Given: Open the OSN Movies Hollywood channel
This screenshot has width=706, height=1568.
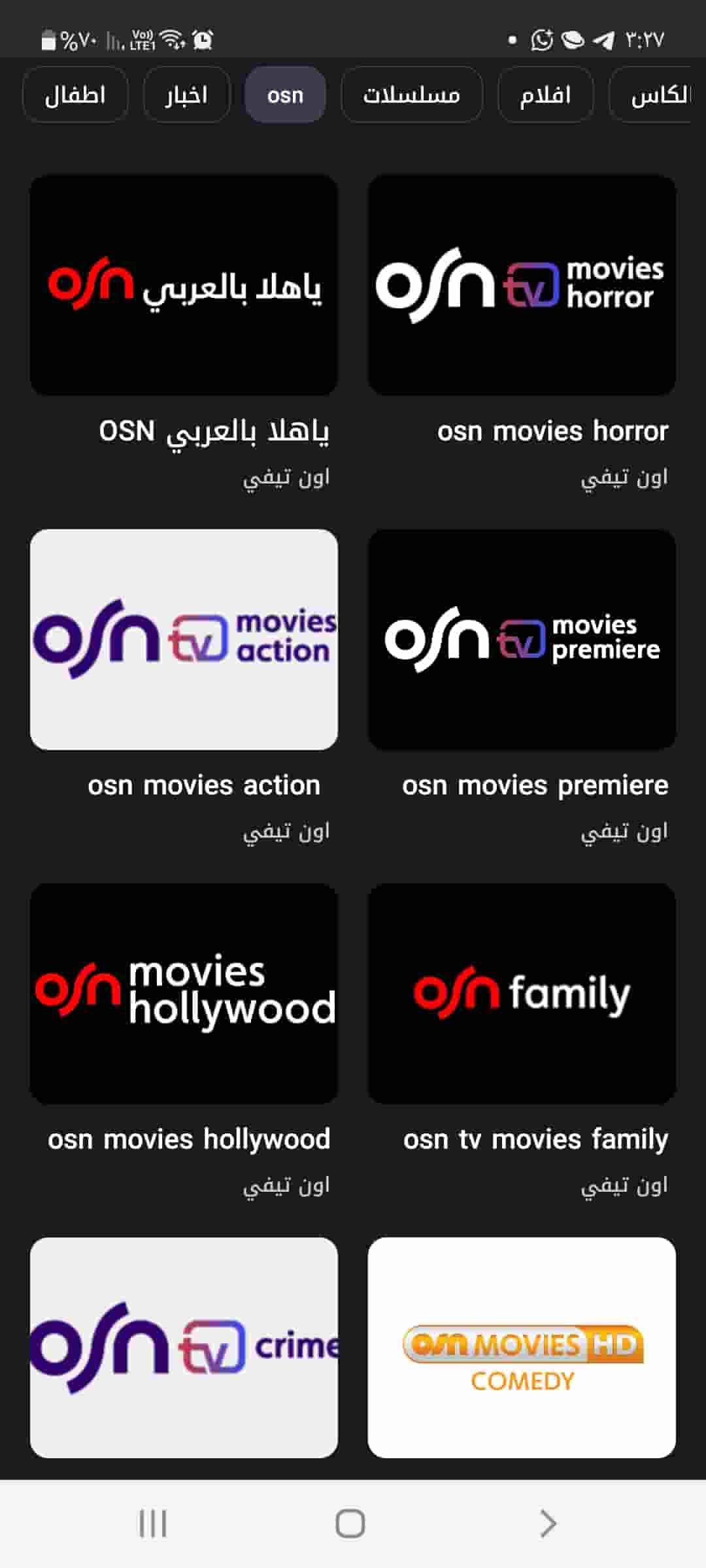Looking at the screenshot, I should tap(184, 993).
